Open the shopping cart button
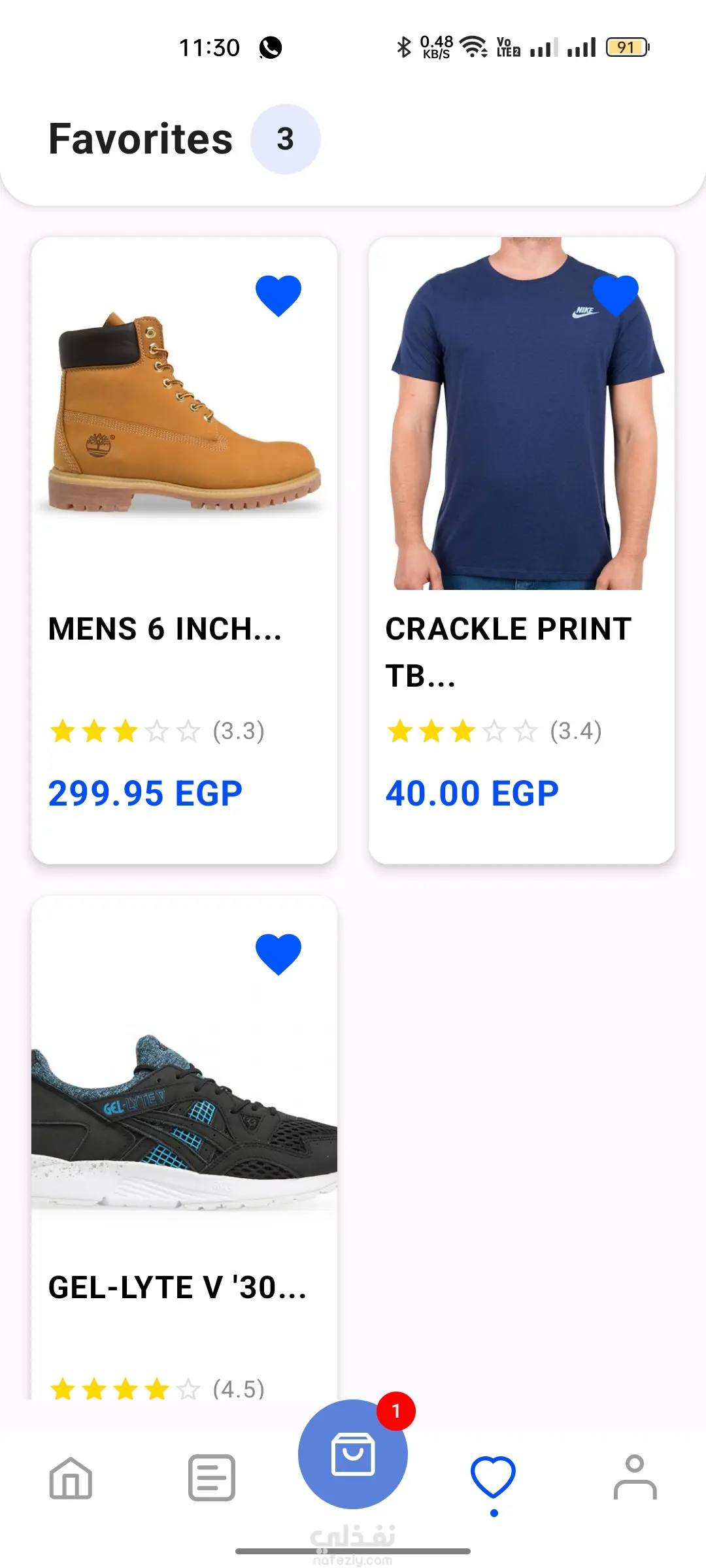The height and width of the screenshot is (1568, 706). click(353, 1454)
